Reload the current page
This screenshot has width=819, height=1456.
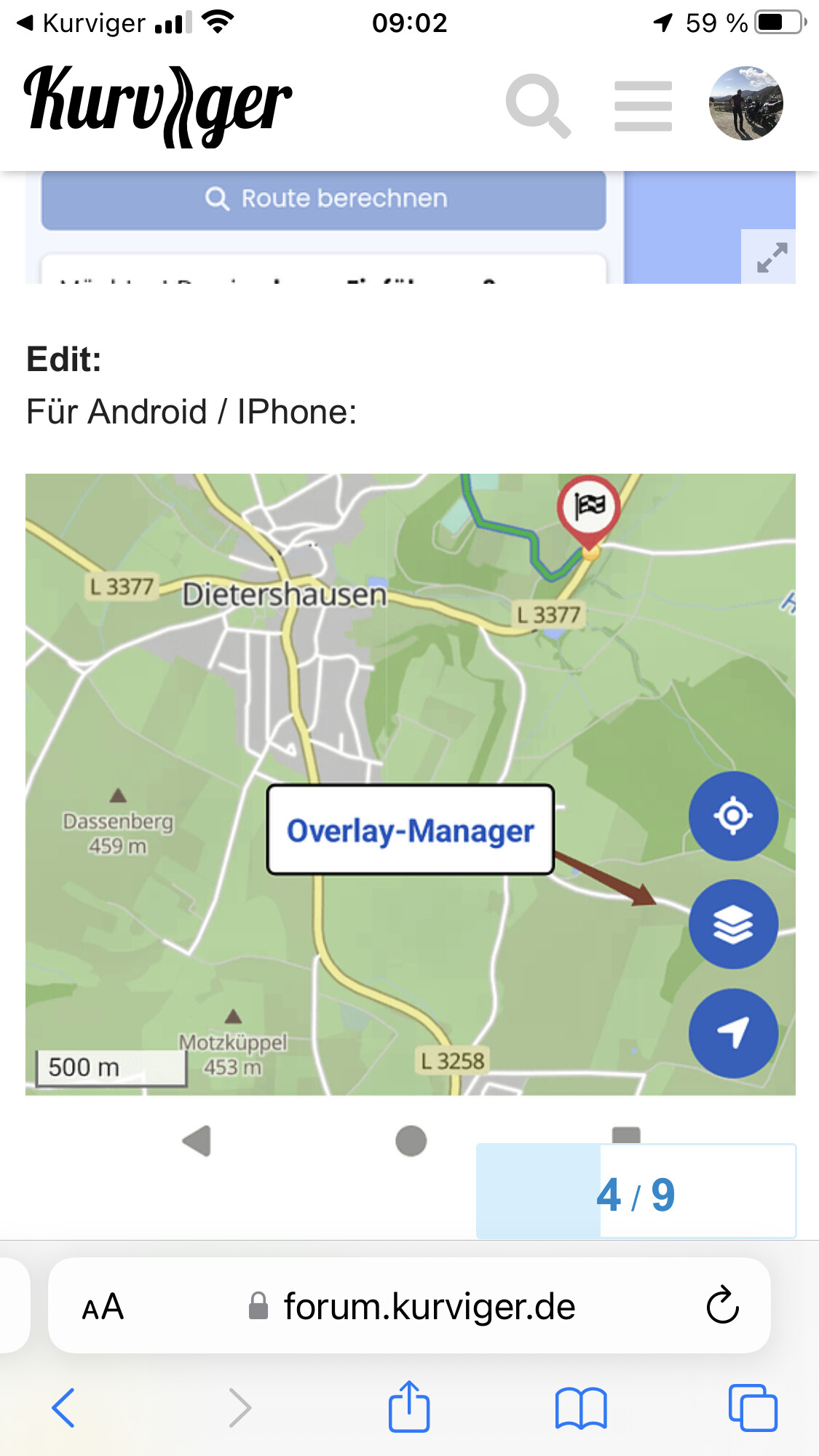(722, 1305)
